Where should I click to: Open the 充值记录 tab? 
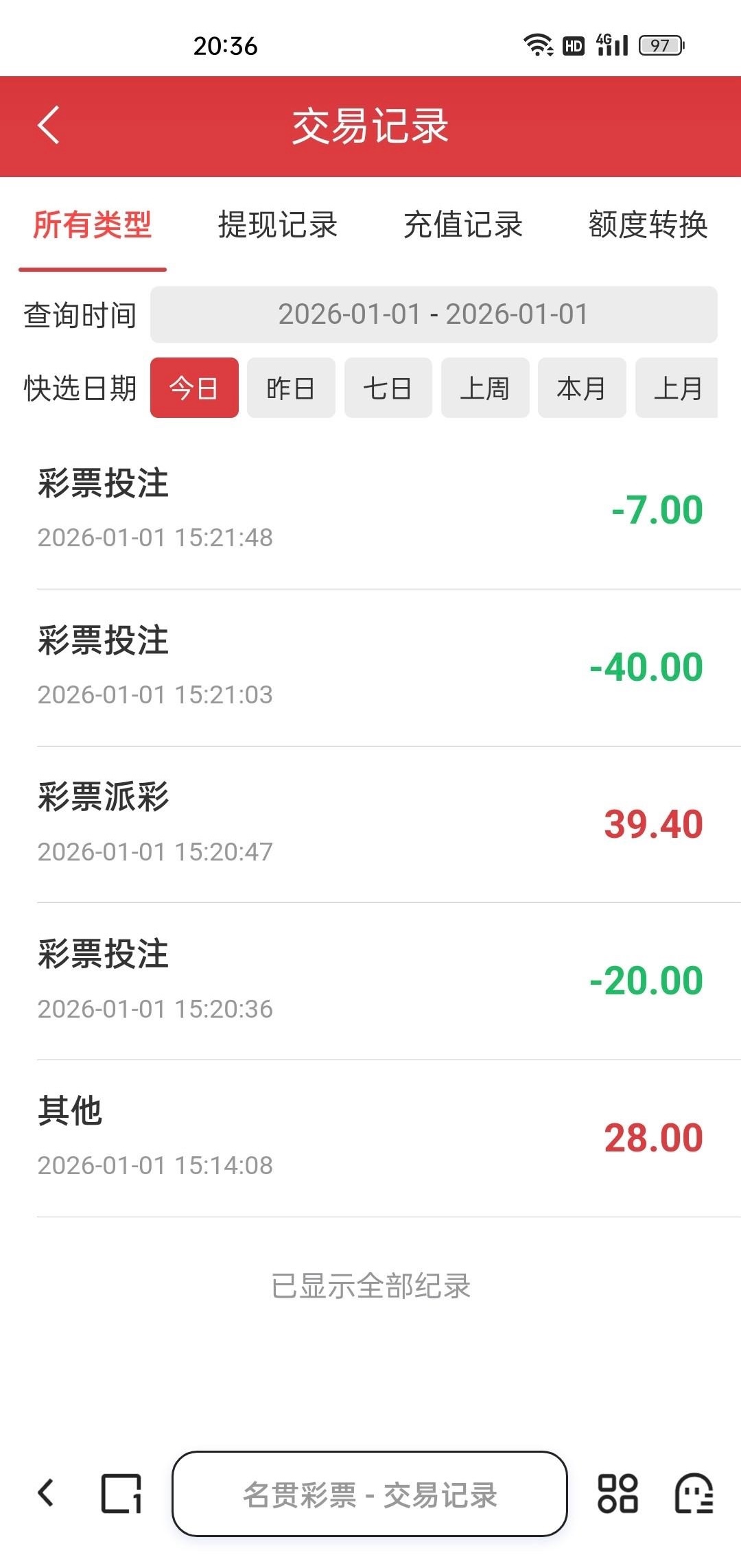(x=463, y=225)
